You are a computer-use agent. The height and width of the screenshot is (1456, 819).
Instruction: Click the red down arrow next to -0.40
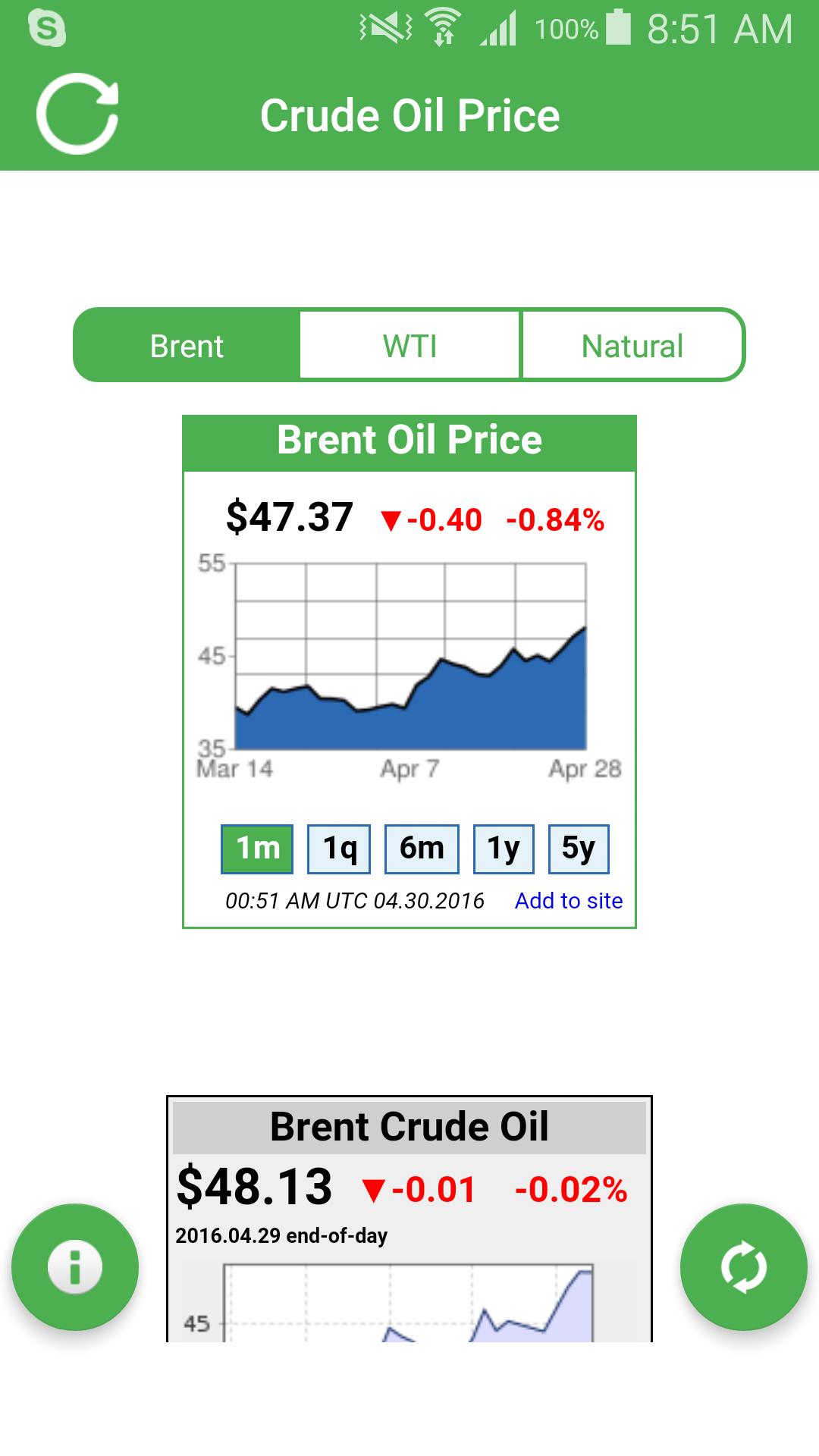391,520
